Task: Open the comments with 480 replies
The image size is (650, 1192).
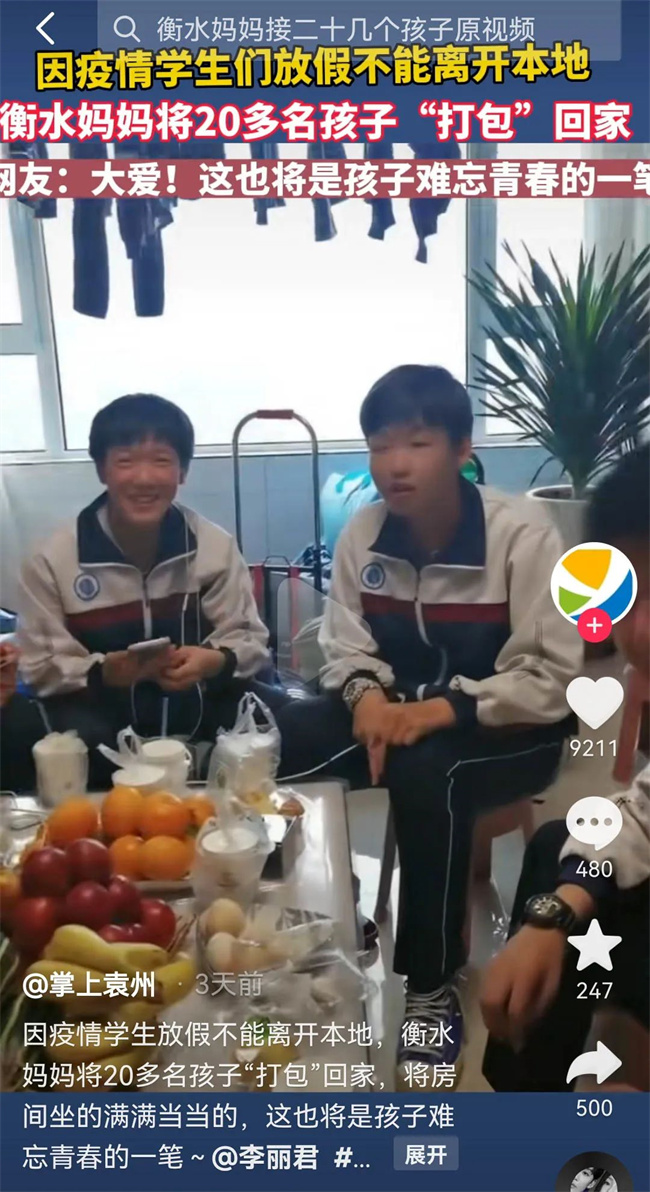Action: tap(594, 824)
